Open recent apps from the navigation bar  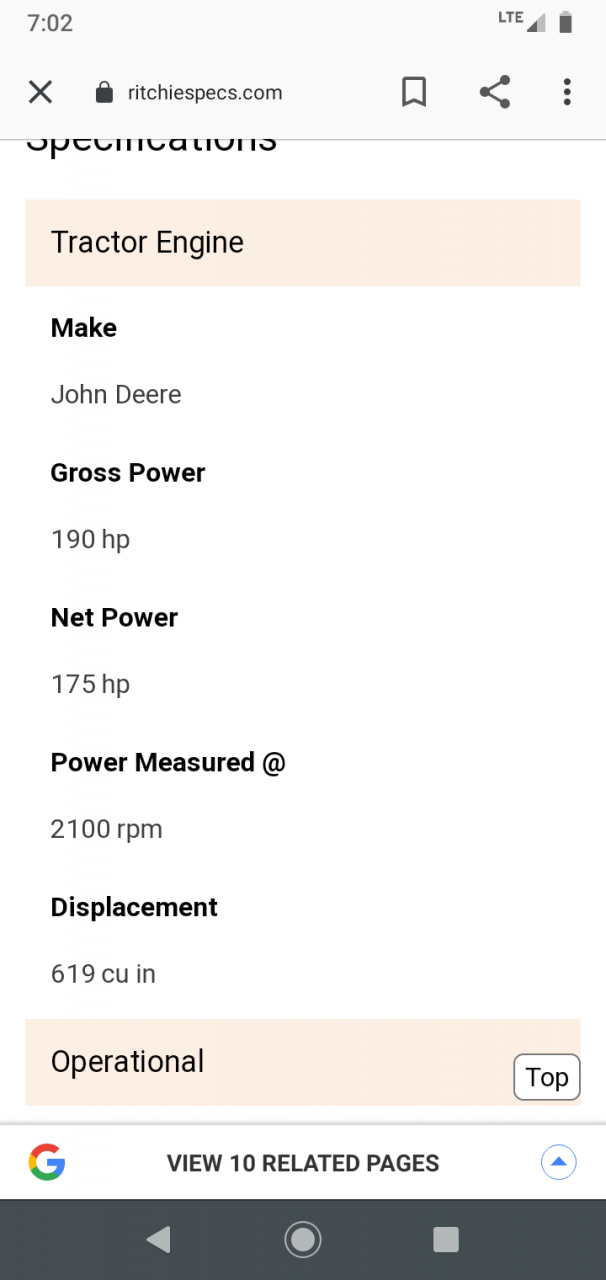tap(446, 1240)
